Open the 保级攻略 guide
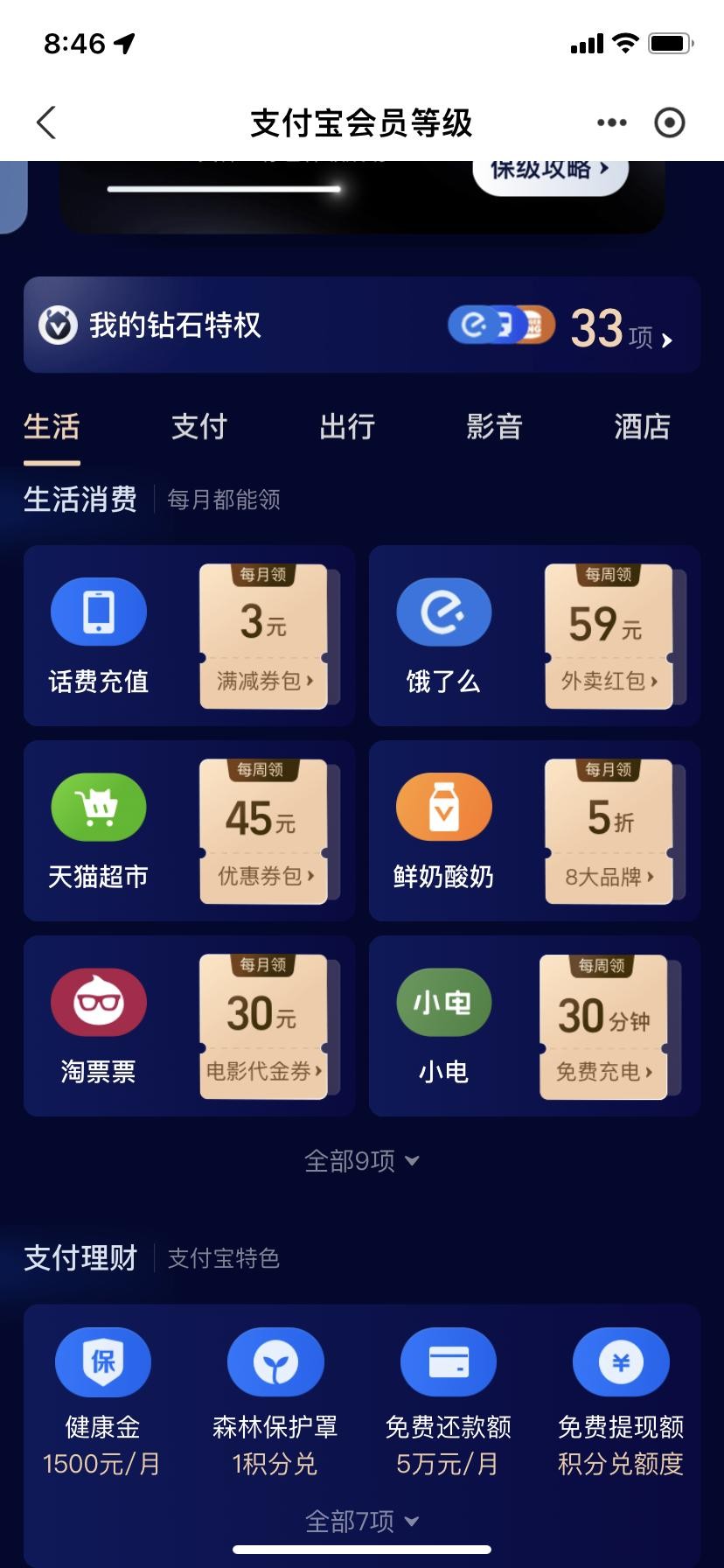 point(550,171)
